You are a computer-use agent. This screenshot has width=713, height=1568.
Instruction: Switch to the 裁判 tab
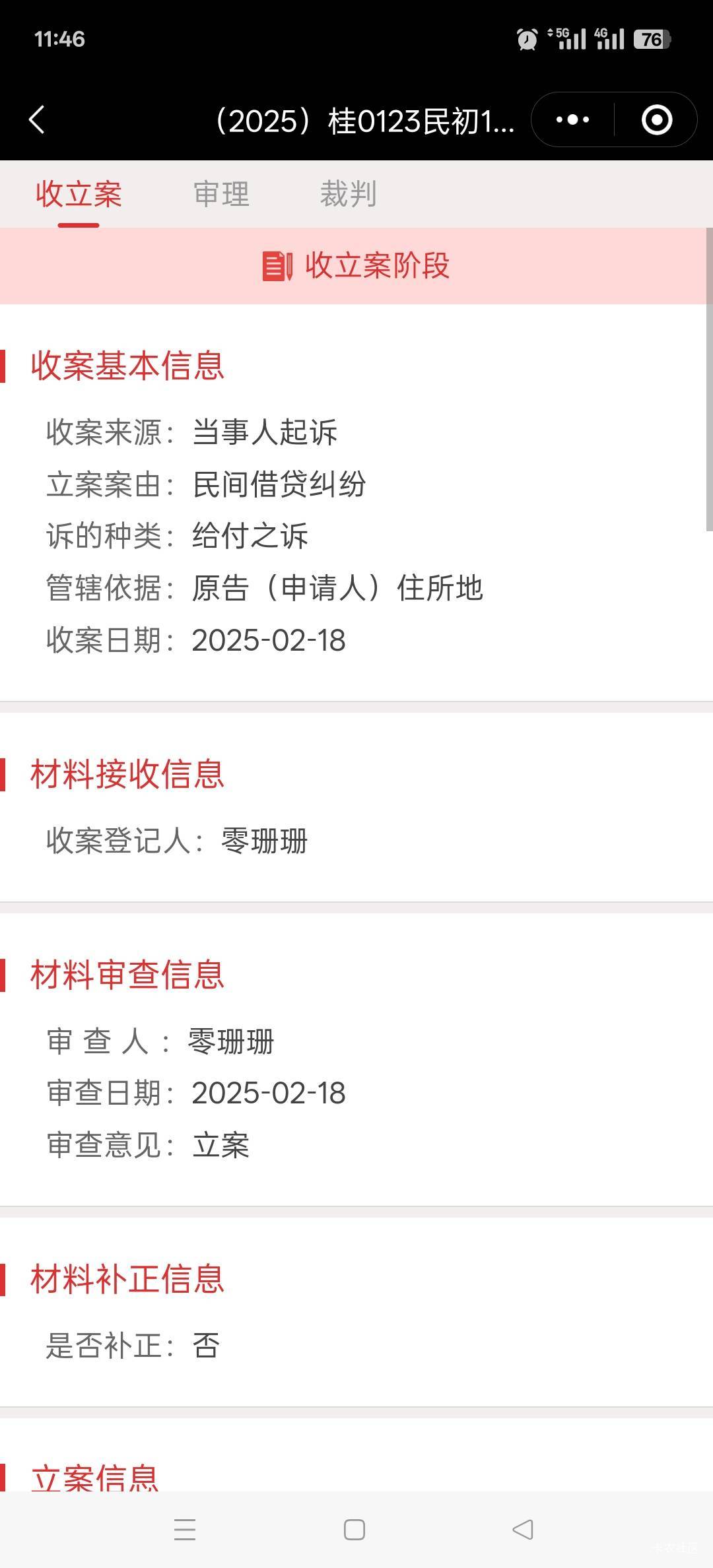pyautogui.click(x=348, y=194)
